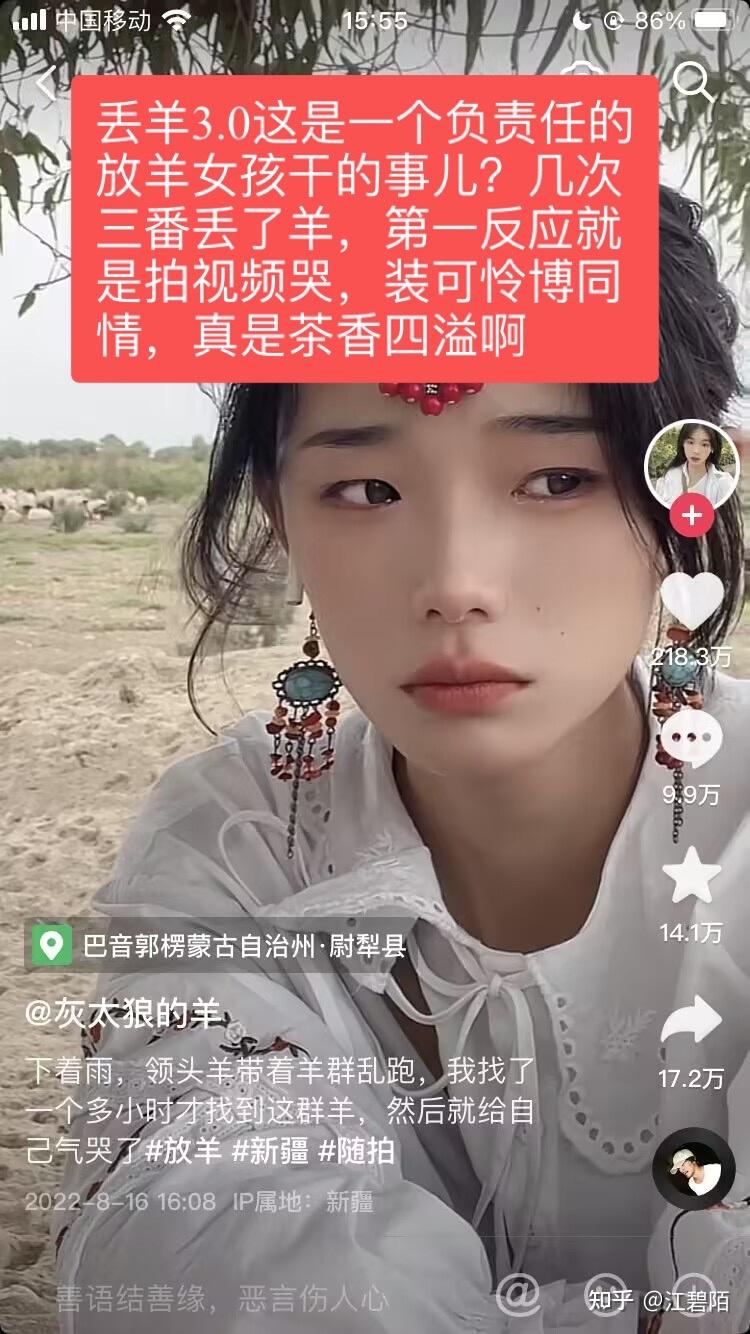The width and height of the screenshot is (750, 1334).
Task: Open the #随拍 hashtag
Action: [356, 1151]
